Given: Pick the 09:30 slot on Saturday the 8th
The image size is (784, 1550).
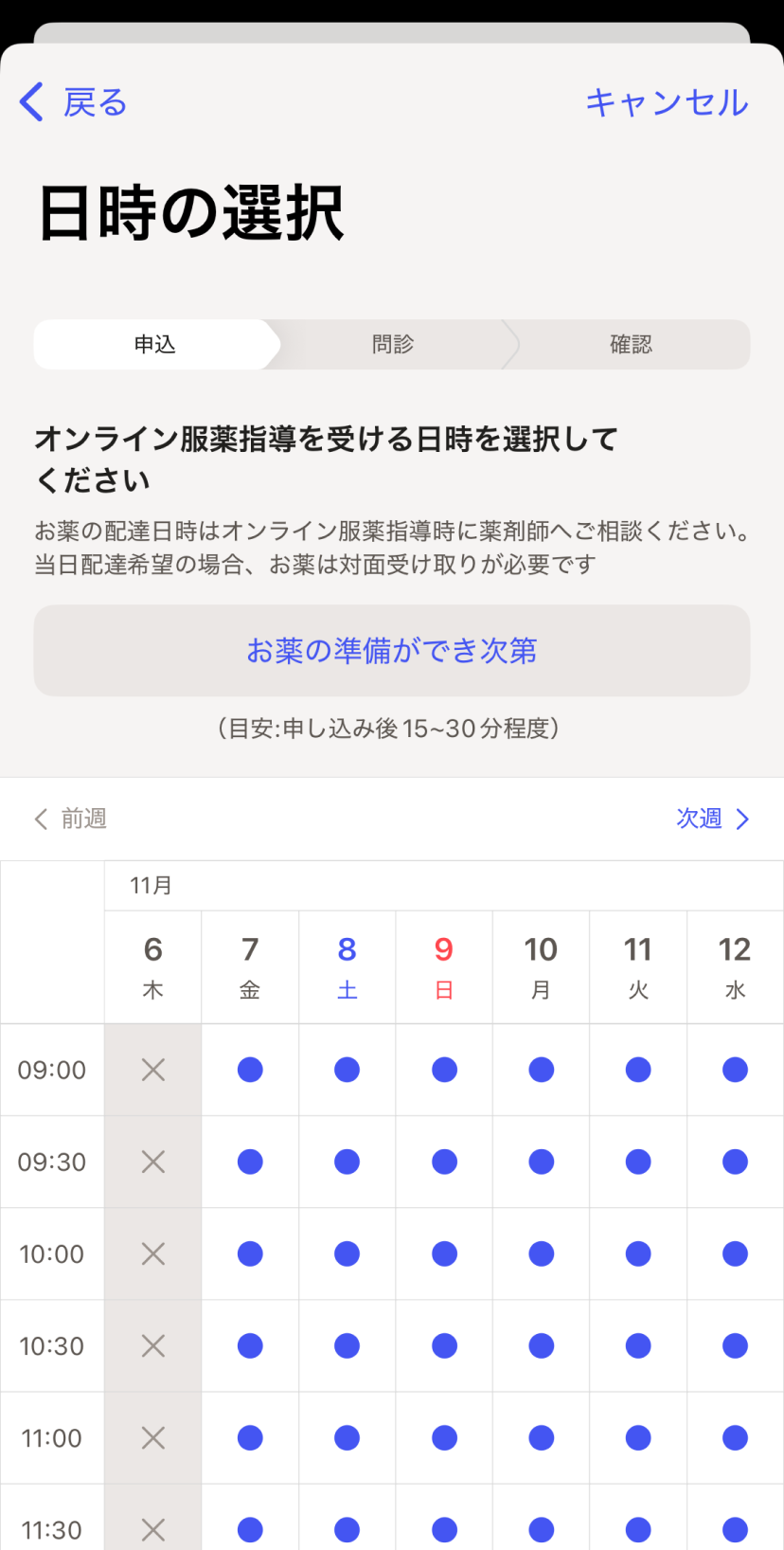Looking at the screenshot, I should (x=347, y=1162).
